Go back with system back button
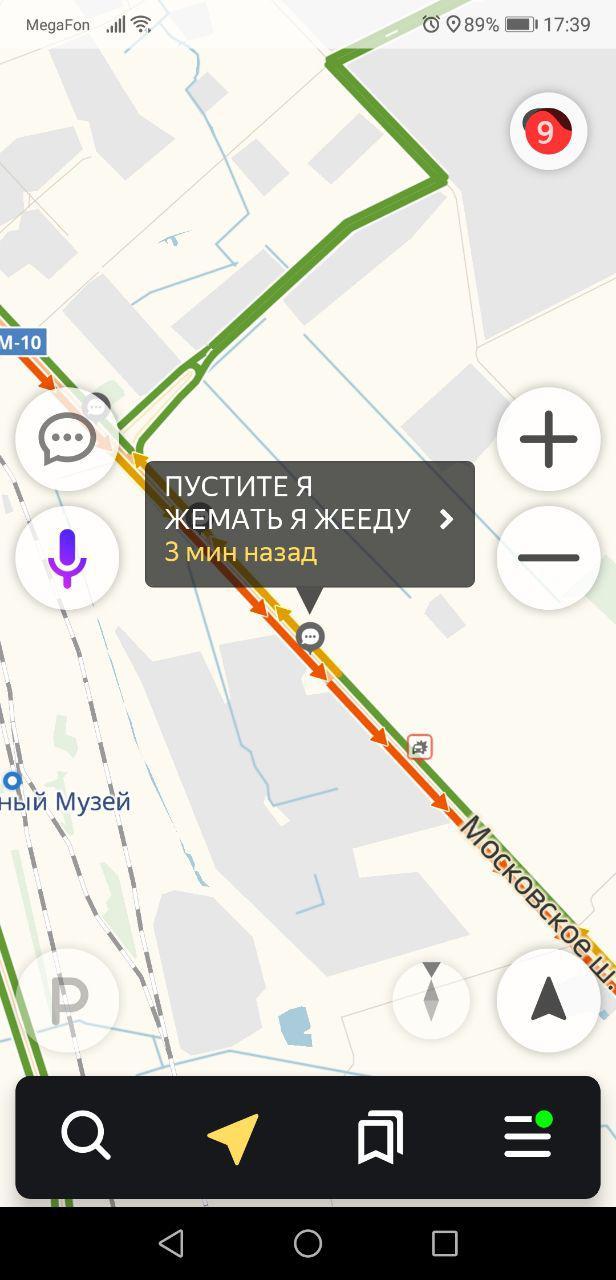The image size is (616, 1280). click(171, 1243)
